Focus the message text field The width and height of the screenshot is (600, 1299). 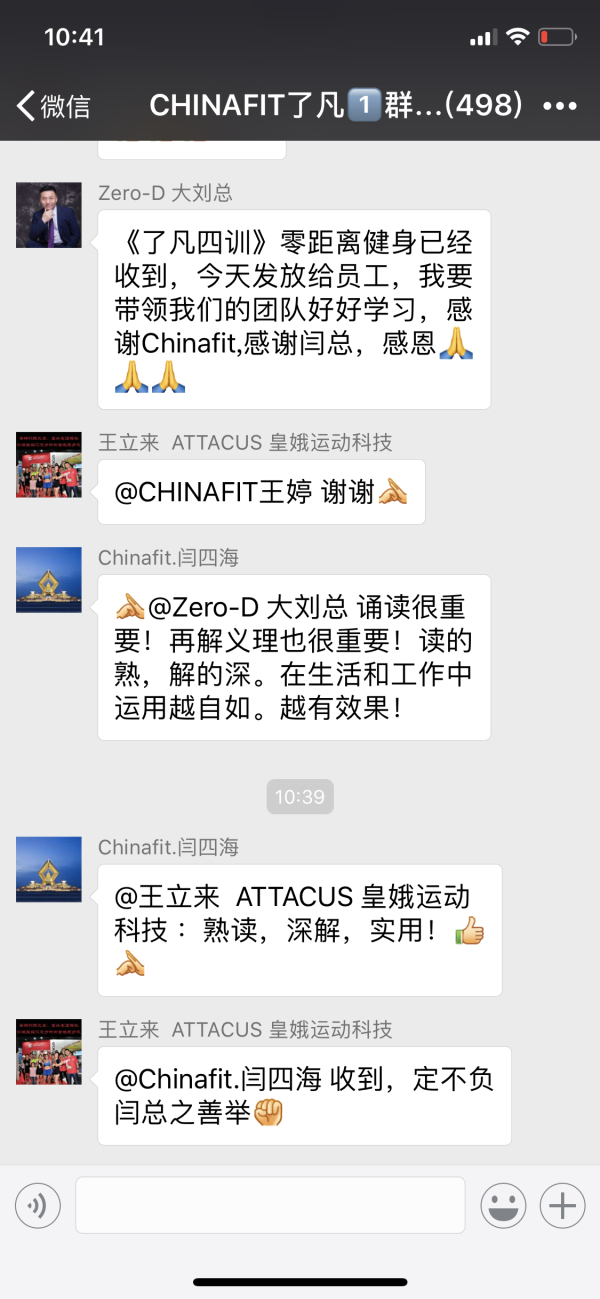270,1205
